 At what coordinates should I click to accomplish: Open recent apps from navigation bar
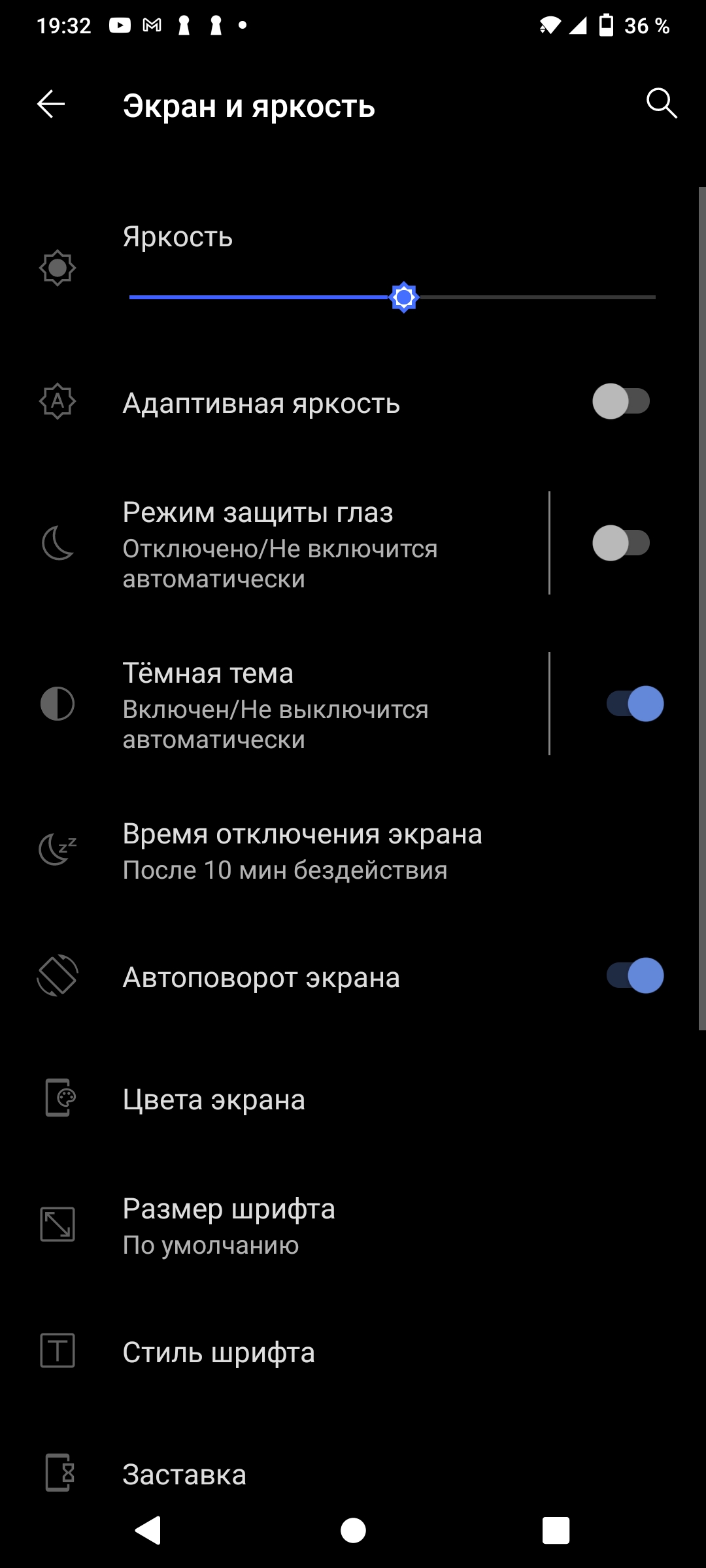coord(556,1530)
